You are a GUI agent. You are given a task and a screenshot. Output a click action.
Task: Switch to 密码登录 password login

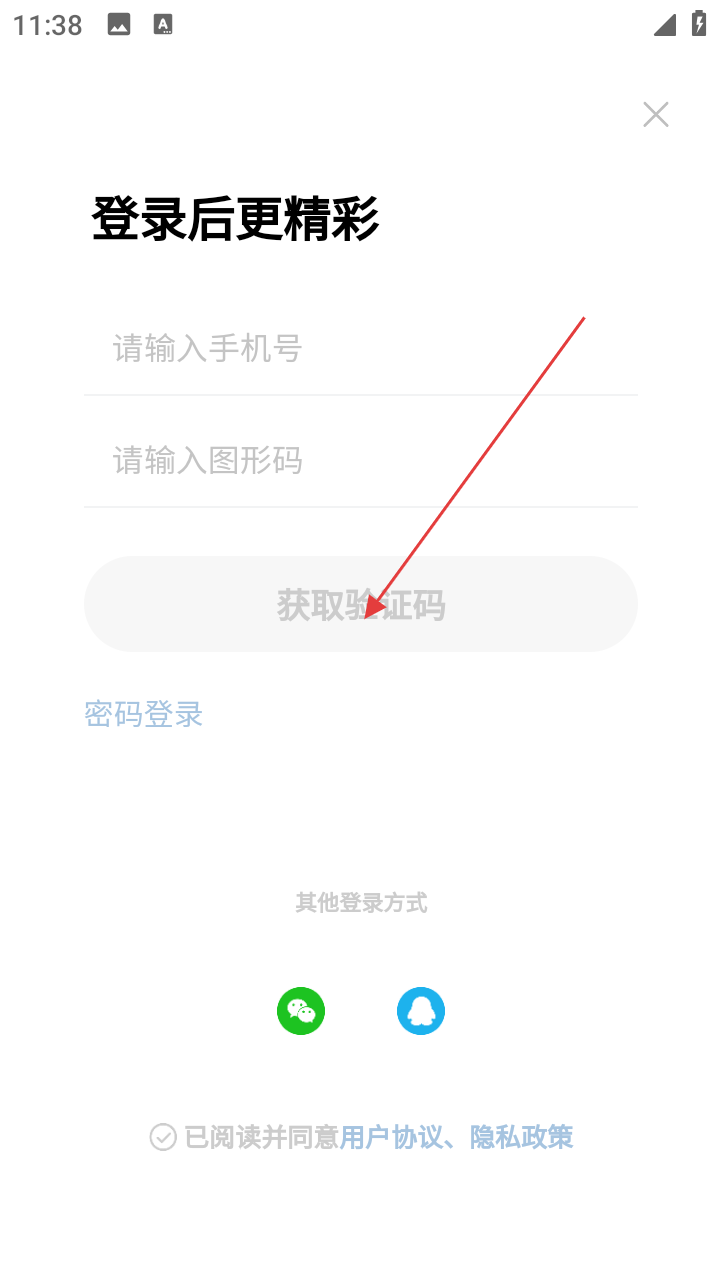144,714
